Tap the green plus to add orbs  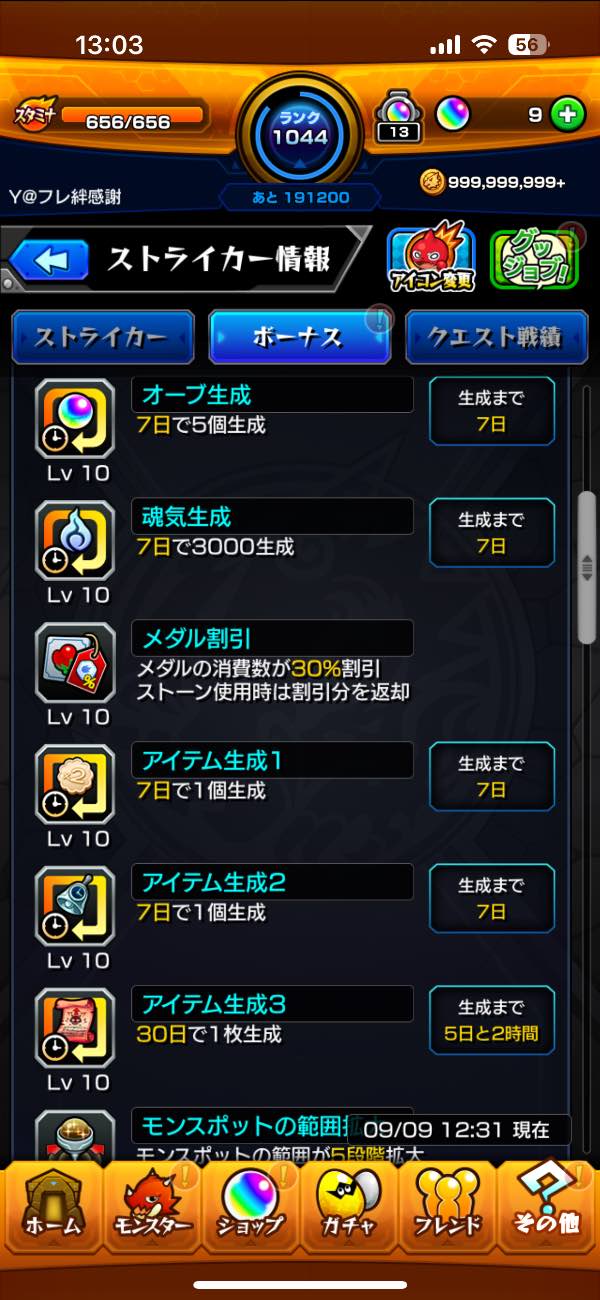click(568, 115)
